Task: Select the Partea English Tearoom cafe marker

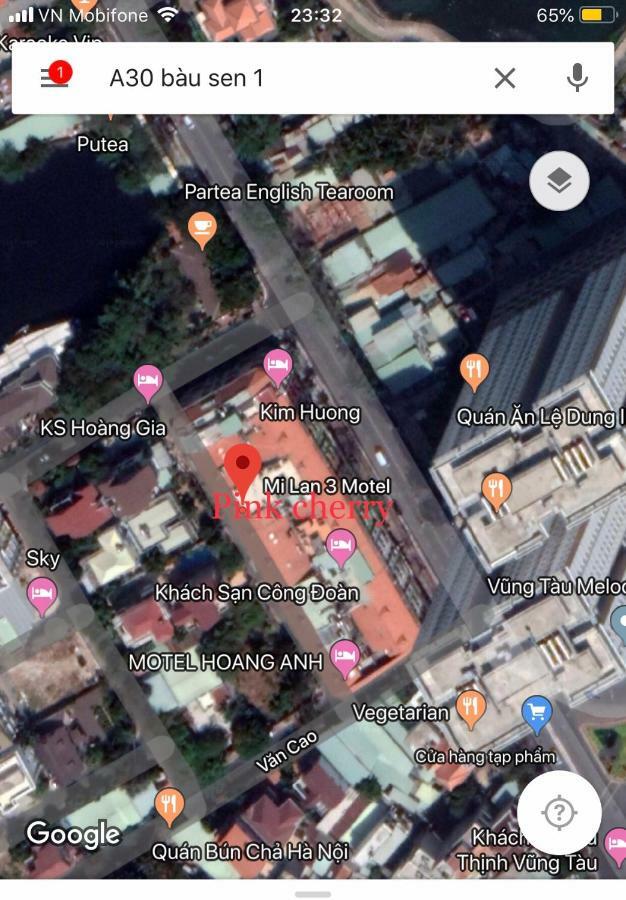Action: click(x=202, y=229)
